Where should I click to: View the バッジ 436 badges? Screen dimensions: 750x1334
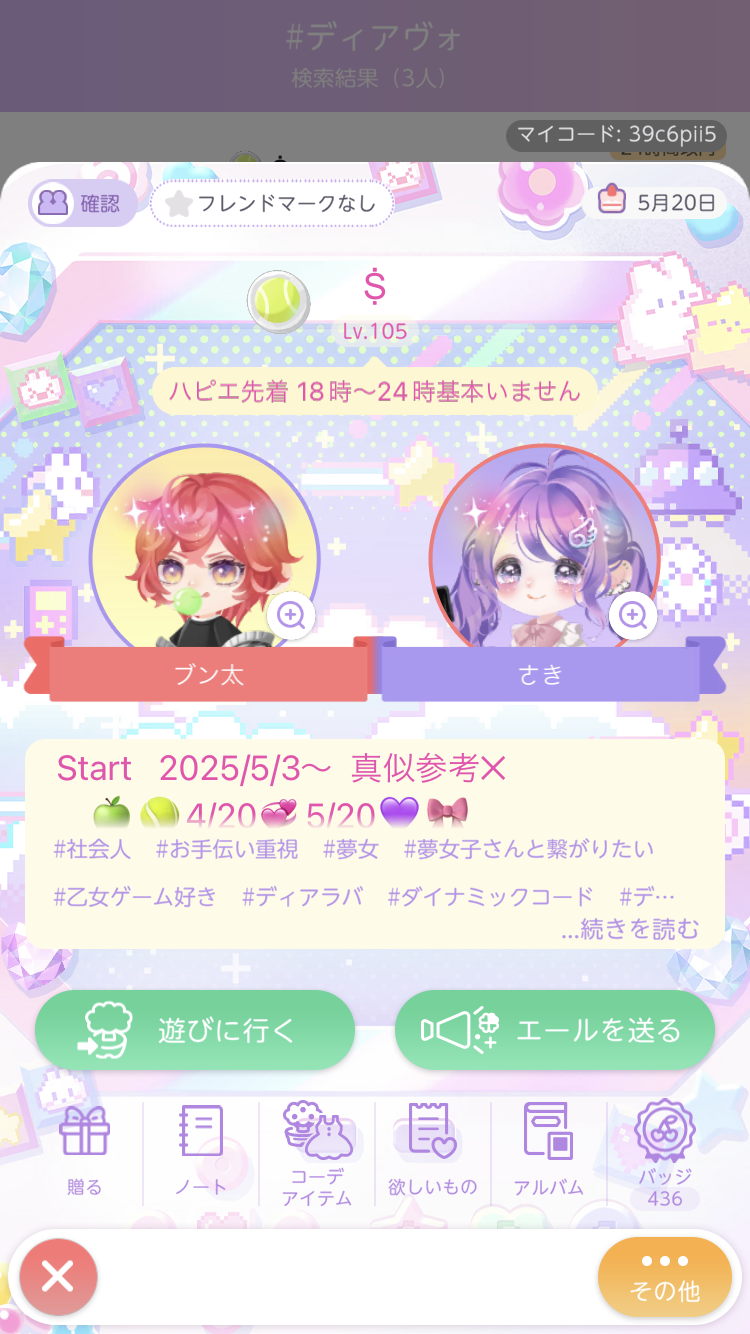click(x=665, y=1153)
